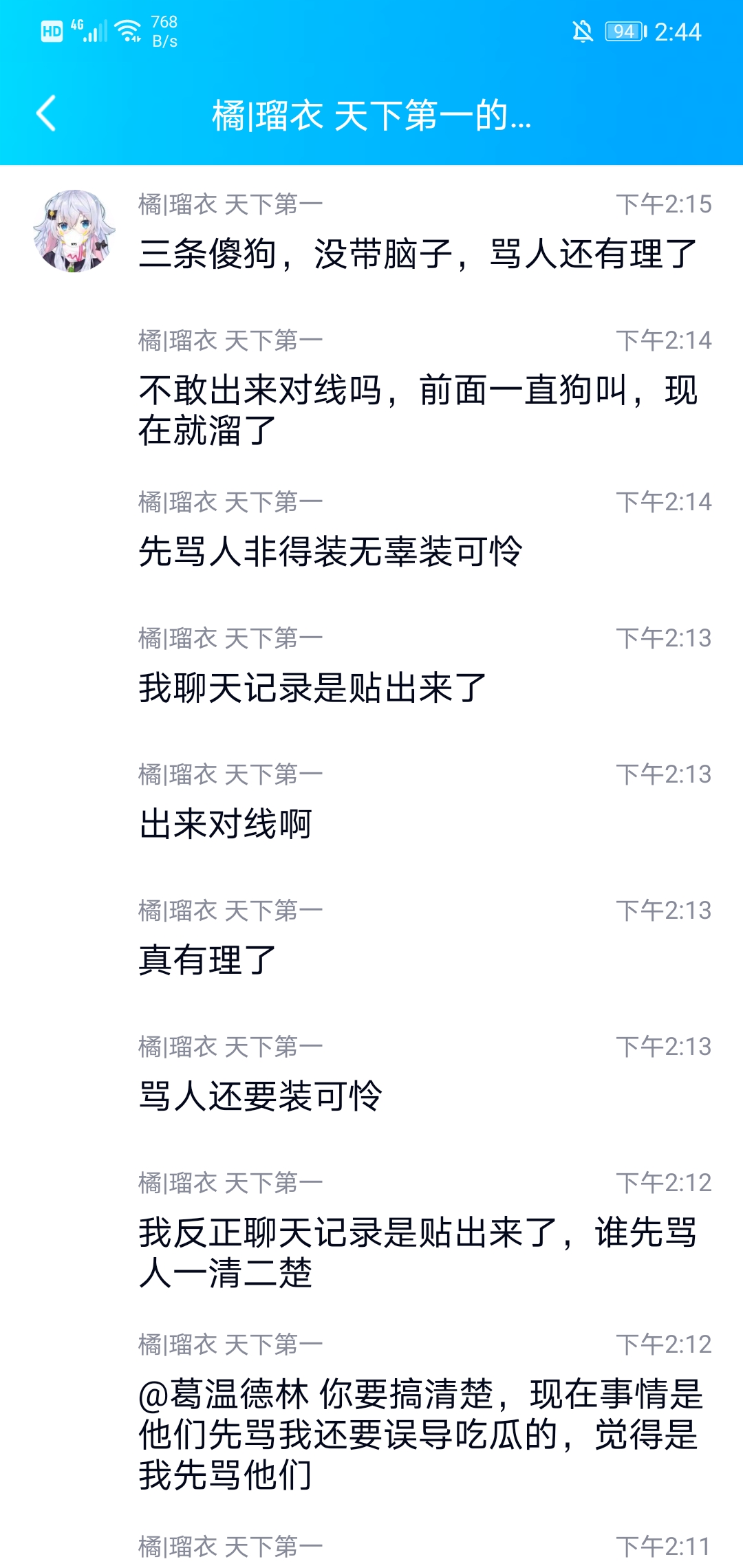Tap the timestamp 下午2:15 on the top message
Viewport: 743px width, 1568px height.
664,203
